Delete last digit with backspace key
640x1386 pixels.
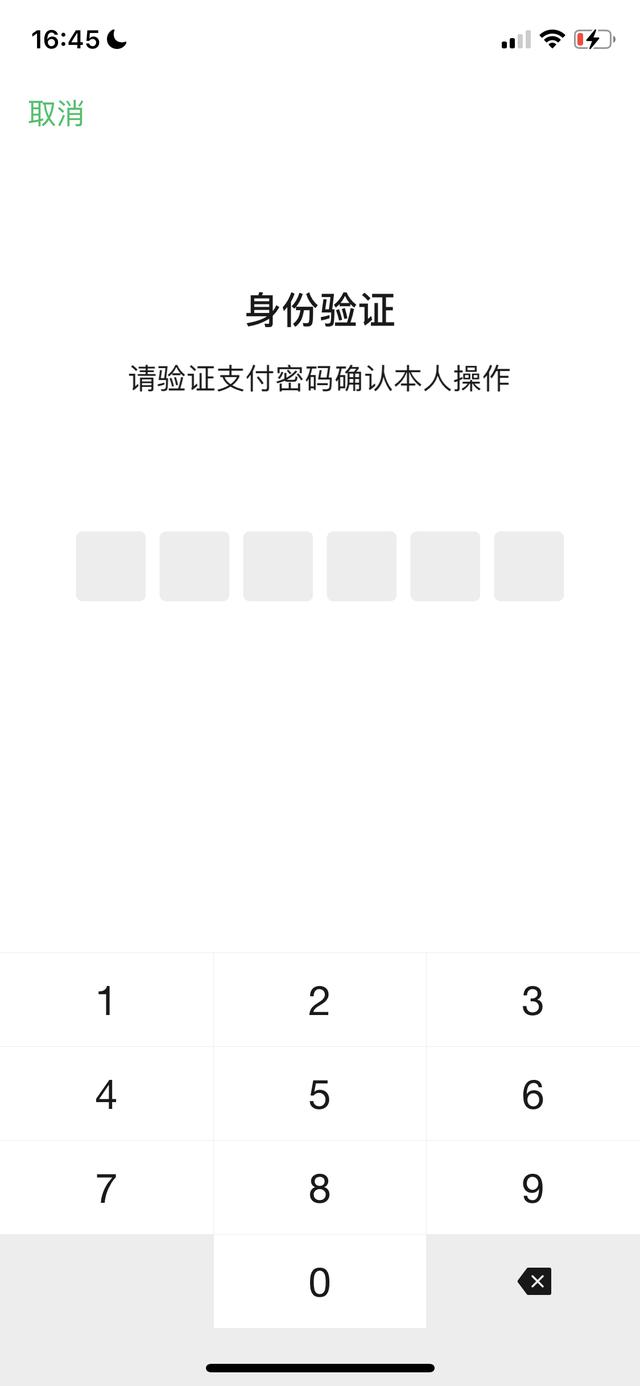click(x=534, y=1281)
